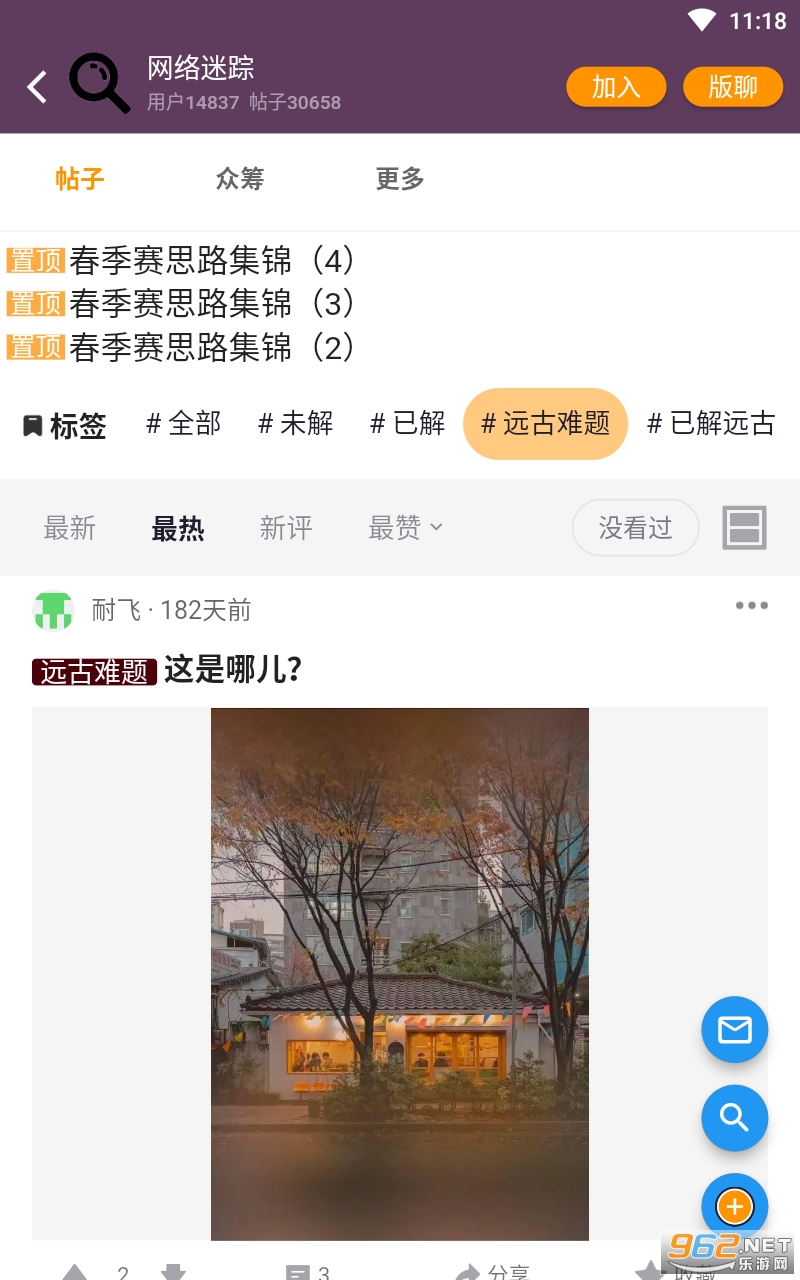Image resolution: width=800 pixels, height=1280 pixels.
Task: Open pinned post 春季赛思路集锦（4）
Action: pos(211,261)
